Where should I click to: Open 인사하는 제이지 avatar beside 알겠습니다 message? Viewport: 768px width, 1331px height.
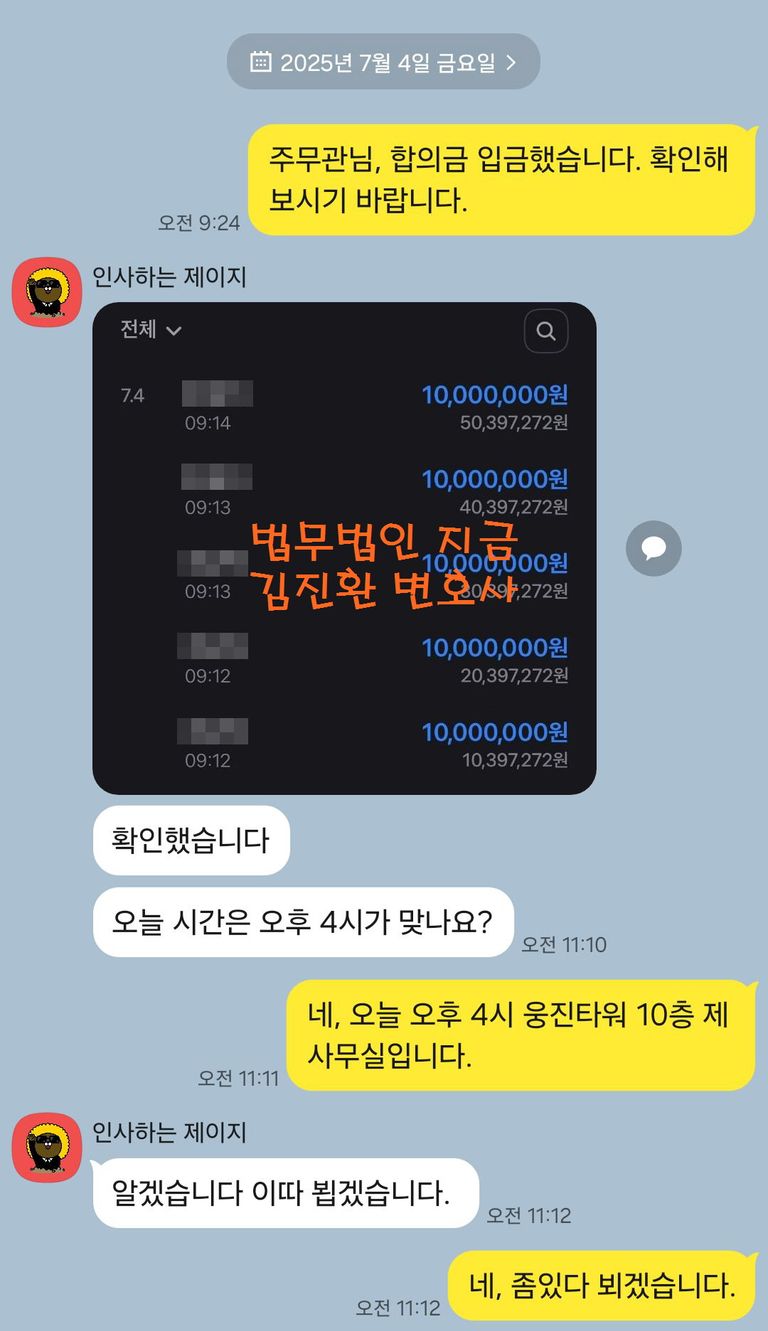point(46,1146)
